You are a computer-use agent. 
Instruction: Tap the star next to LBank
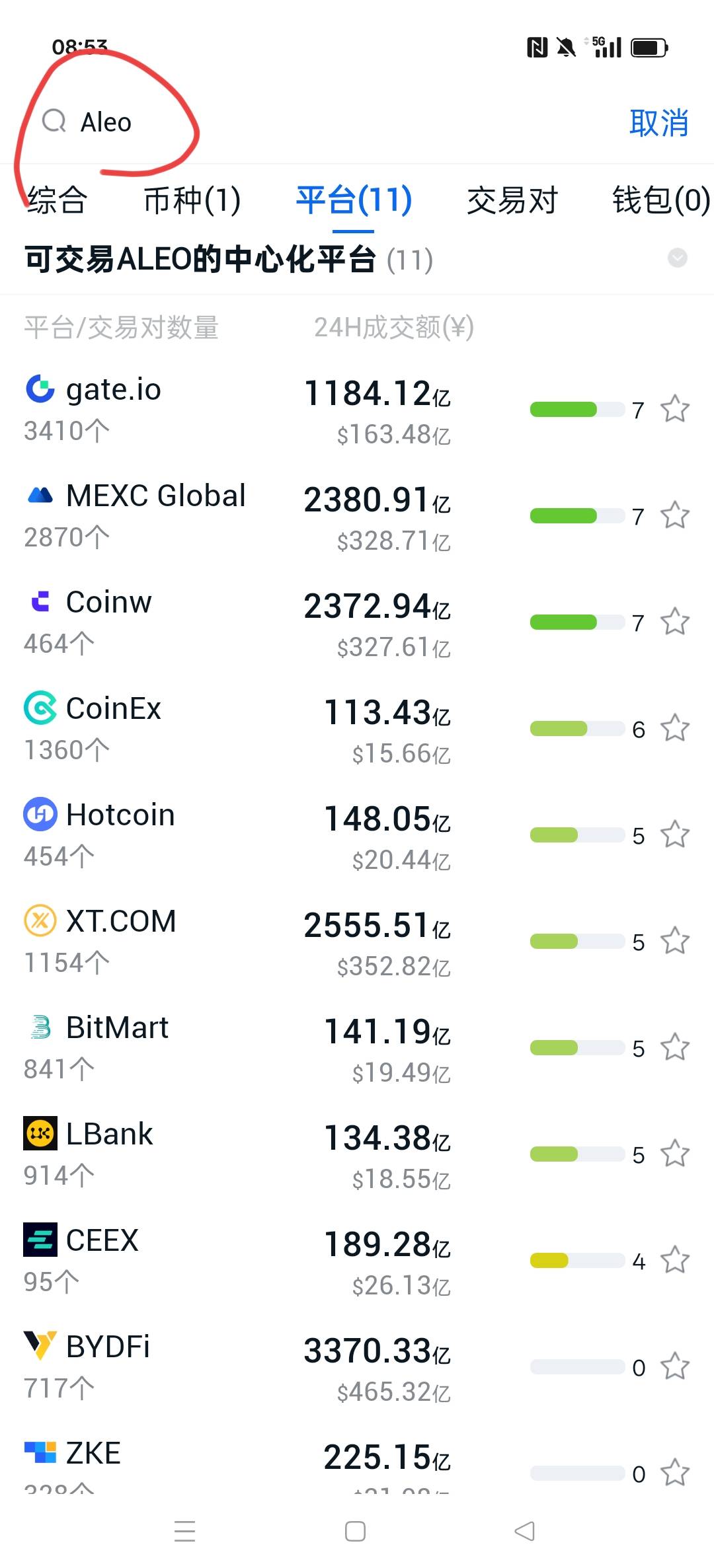[x=675, y=1154]
